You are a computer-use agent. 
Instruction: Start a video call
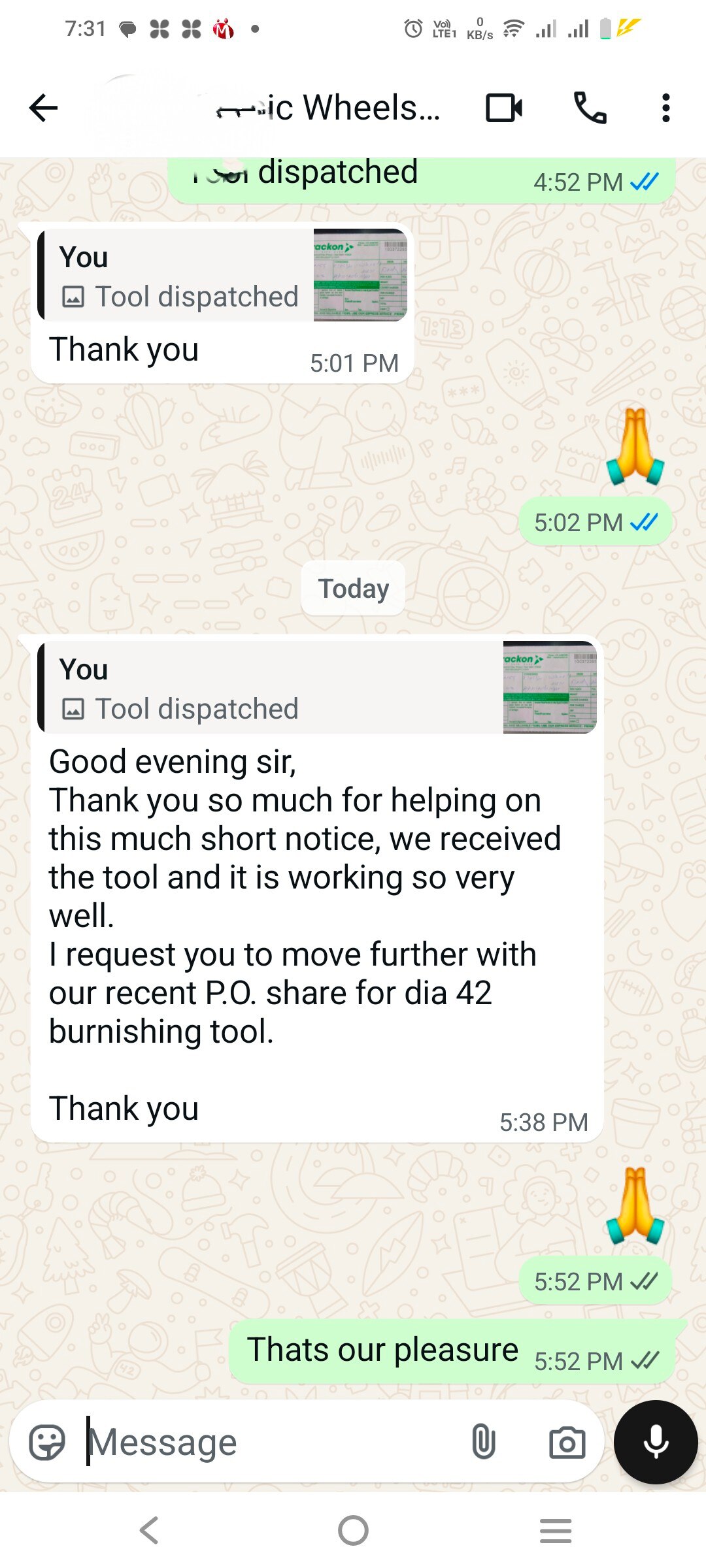point(504,108)
